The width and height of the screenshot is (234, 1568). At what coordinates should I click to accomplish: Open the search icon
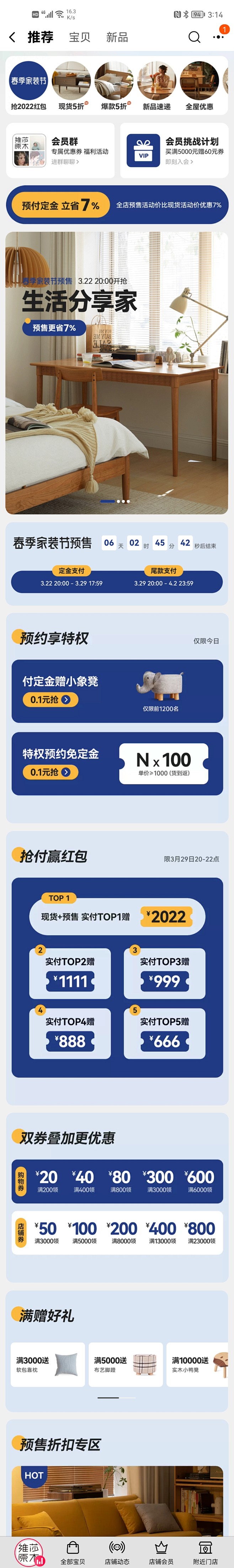pos(194,38)
